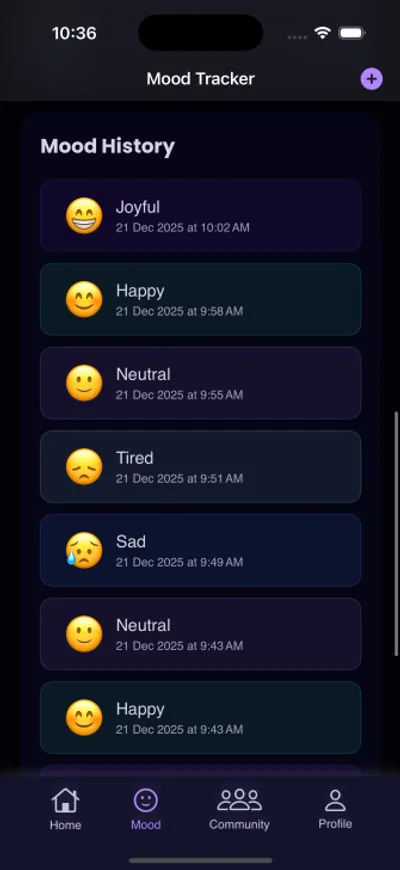View the Tired entry from 9:51 AM
This screenshot has height=870, width=400.
click(x=200, y=467)
